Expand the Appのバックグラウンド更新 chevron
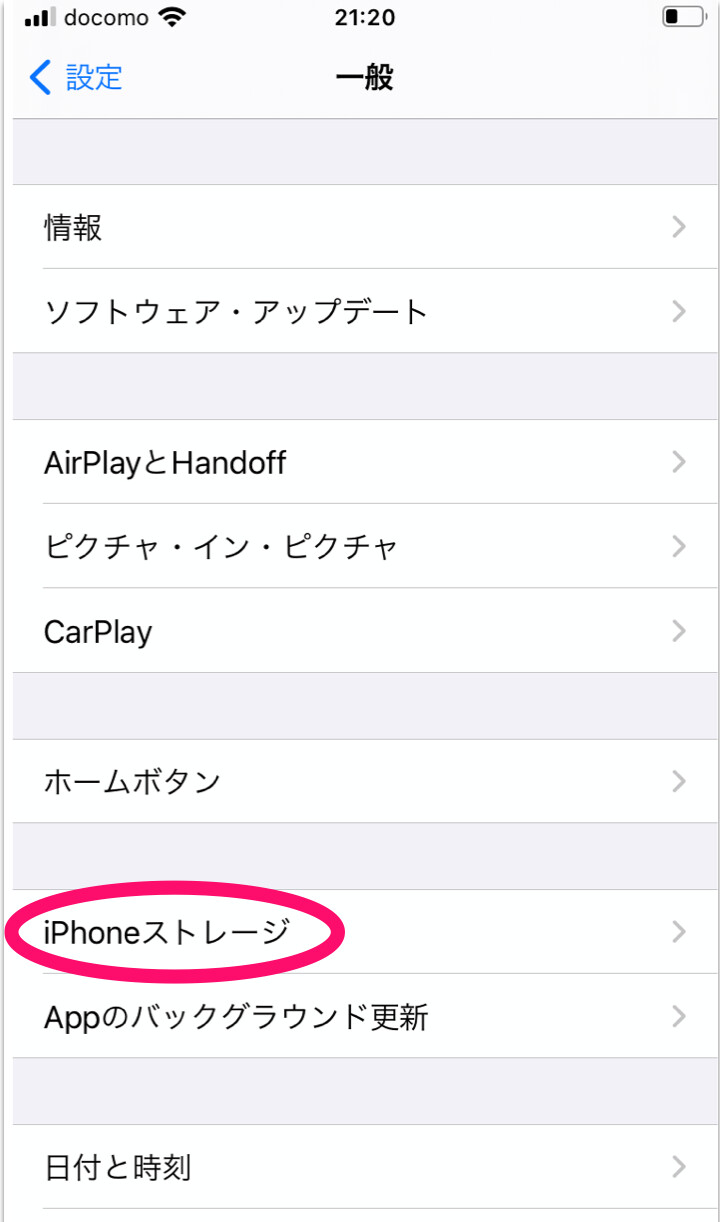Image resolution: width=720 pixels, height=1222 pixels. [679, 1017]
